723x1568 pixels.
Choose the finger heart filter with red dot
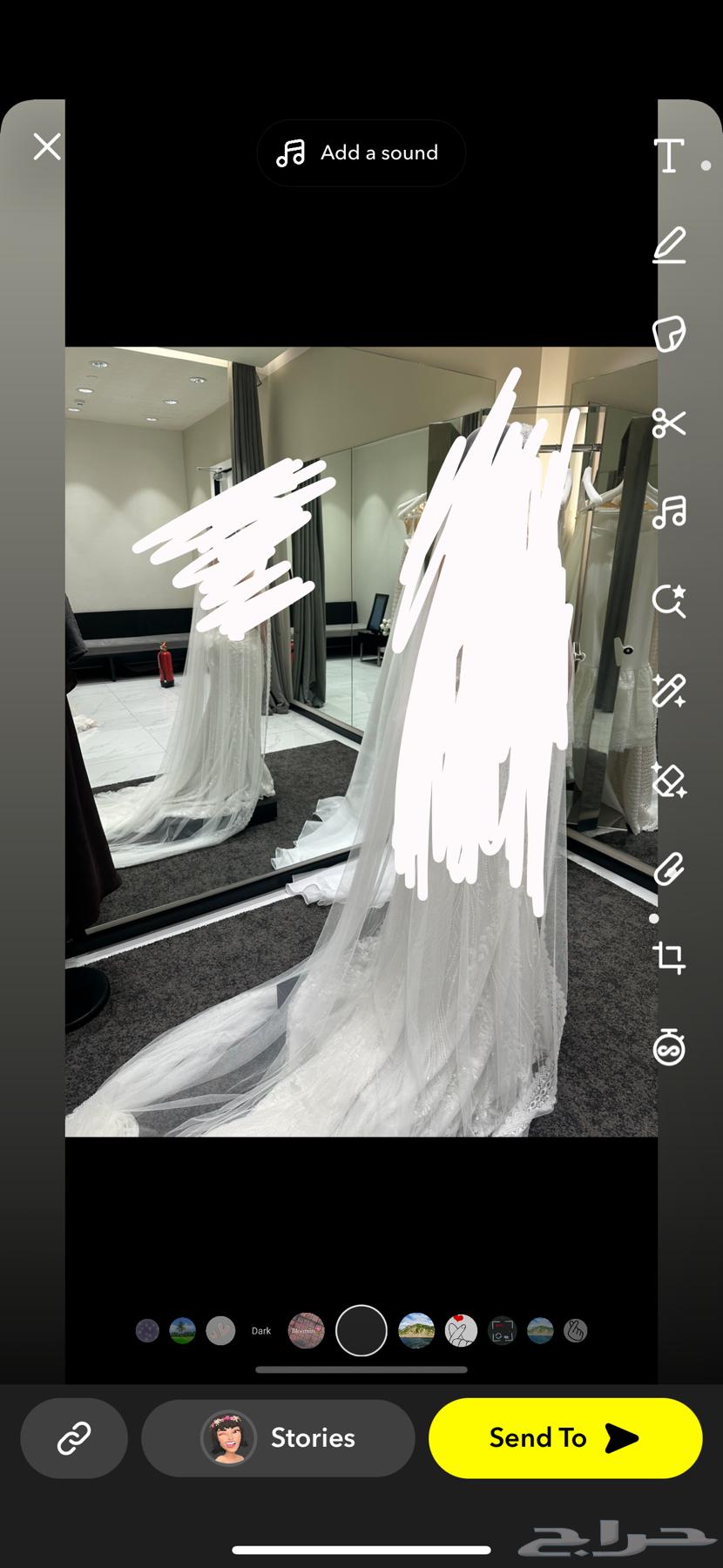[461, 1331]
